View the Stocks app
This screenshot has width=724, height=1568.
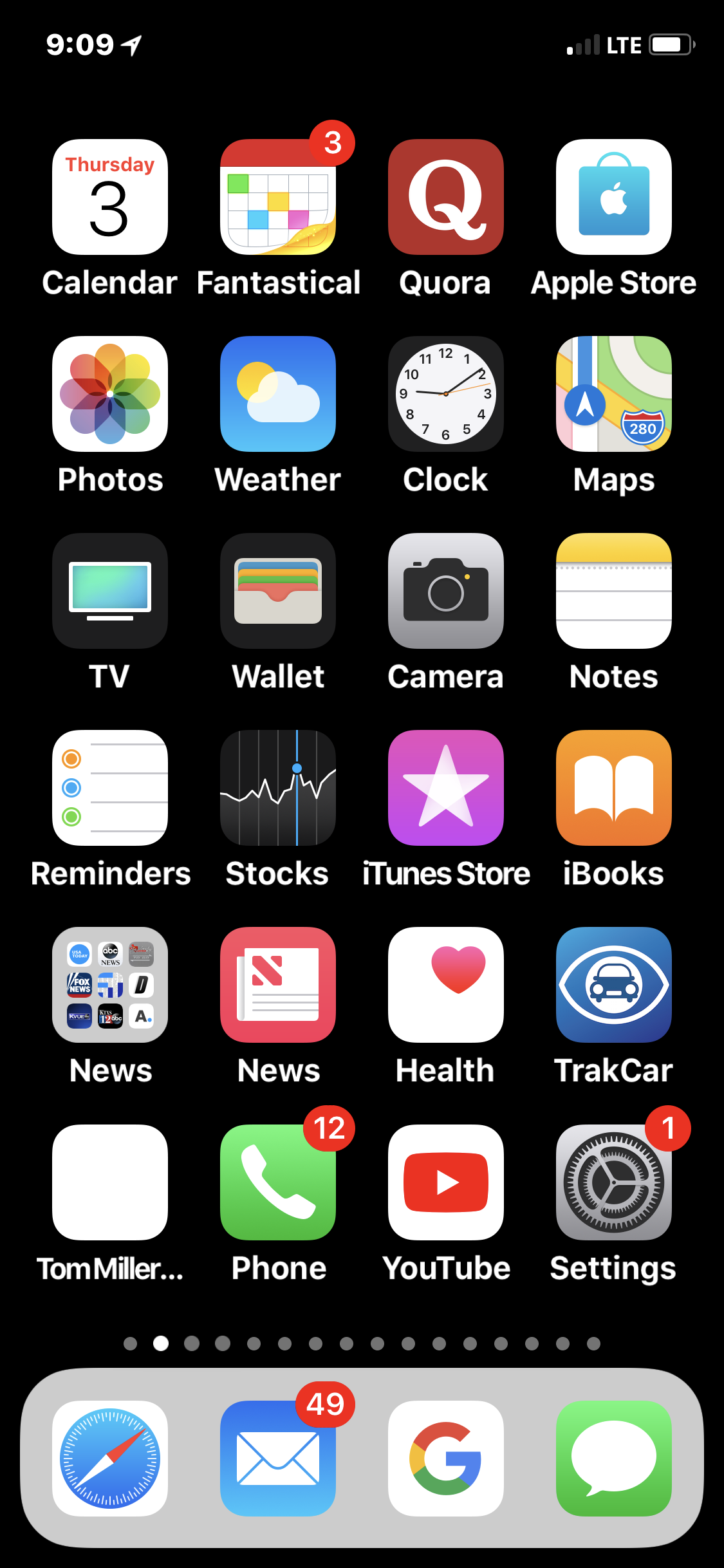point(278,788)
